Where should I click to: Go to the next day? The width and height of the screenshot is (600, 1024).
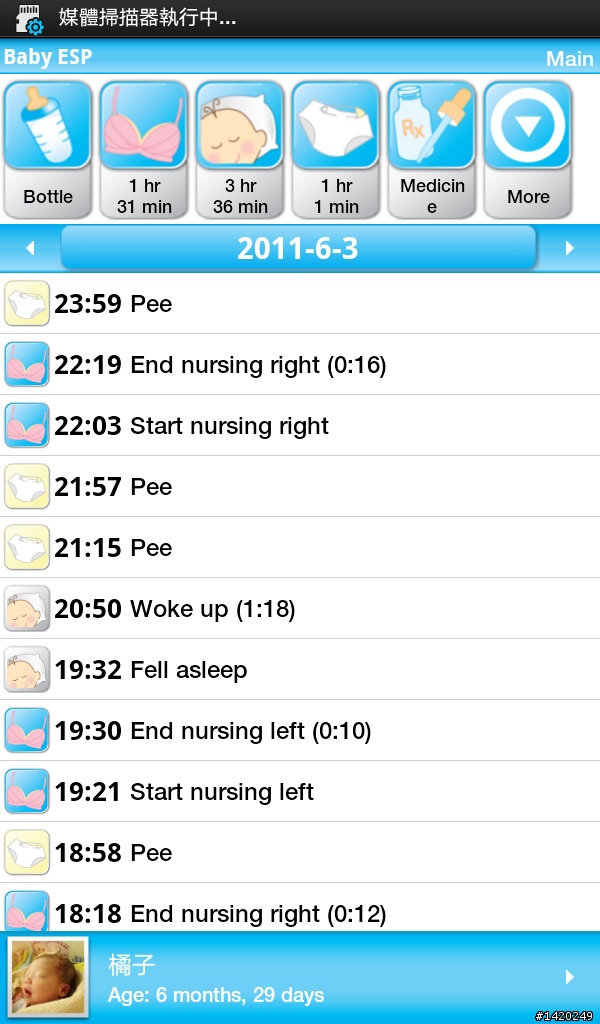(x=569, y=248)
